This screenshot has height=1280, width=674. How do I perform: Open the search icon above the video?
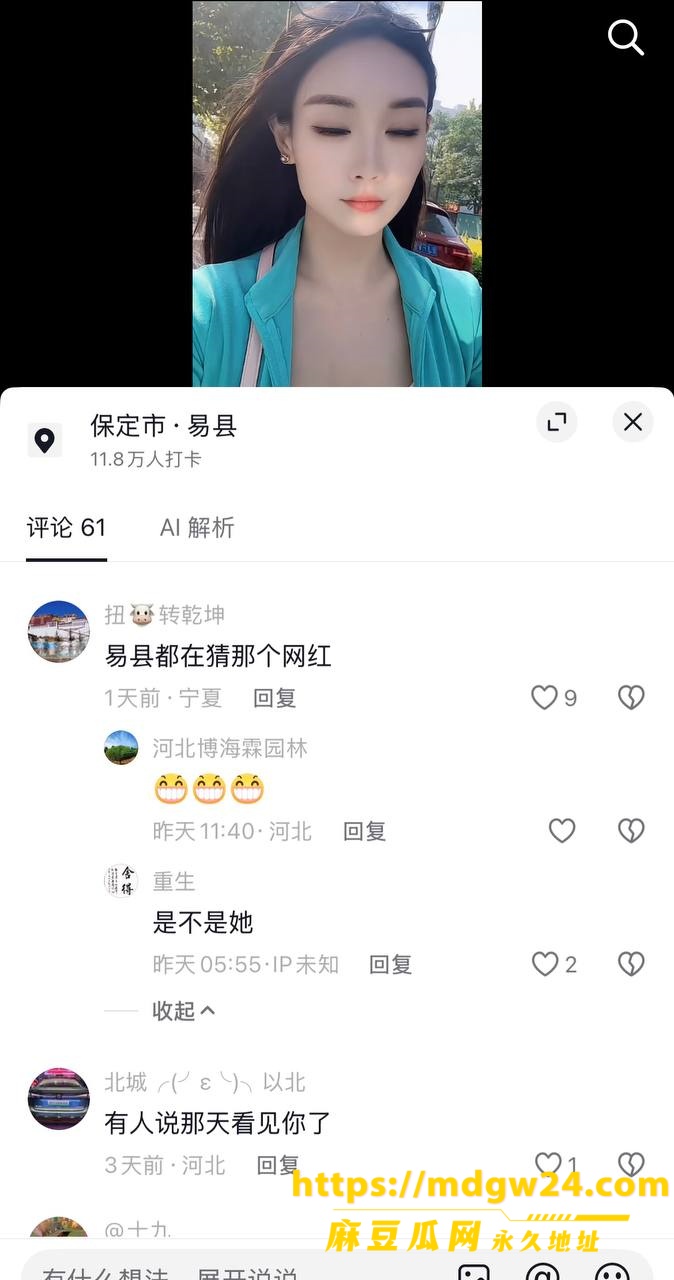[x=626, y=38]
